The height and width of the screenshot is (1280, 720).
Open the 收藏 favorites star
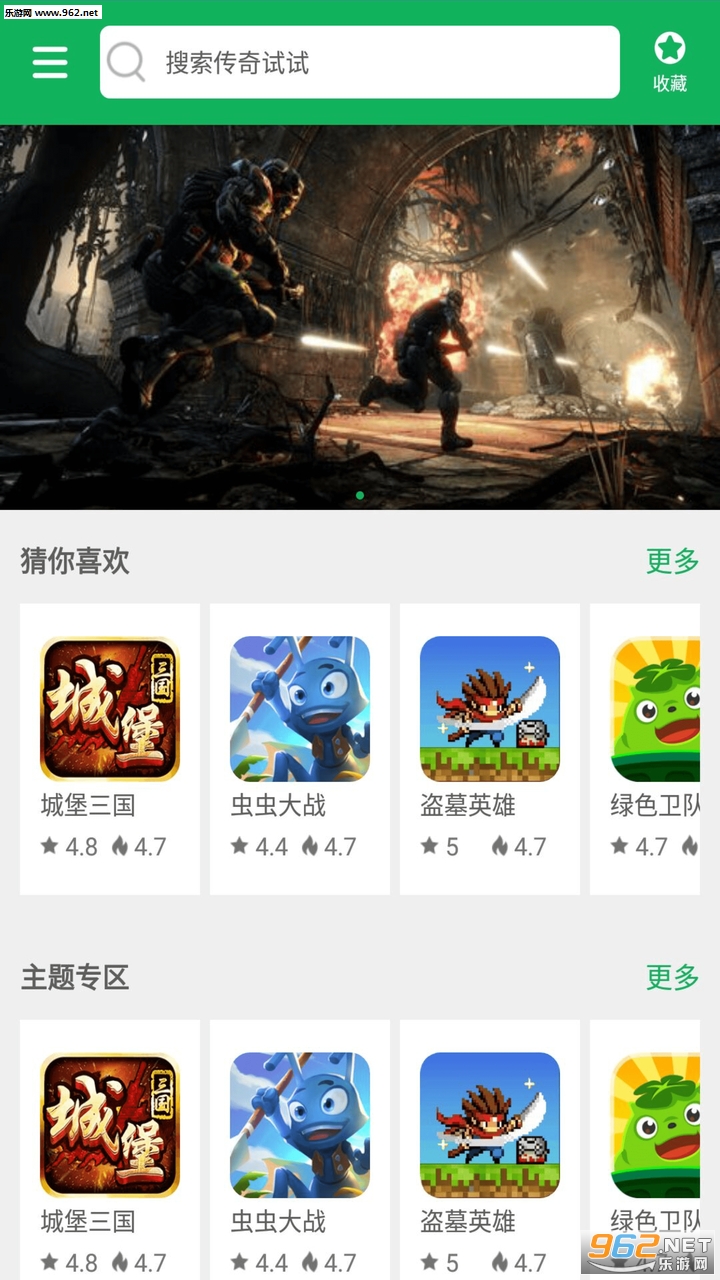pyautogui.click(x=669, y=62)
